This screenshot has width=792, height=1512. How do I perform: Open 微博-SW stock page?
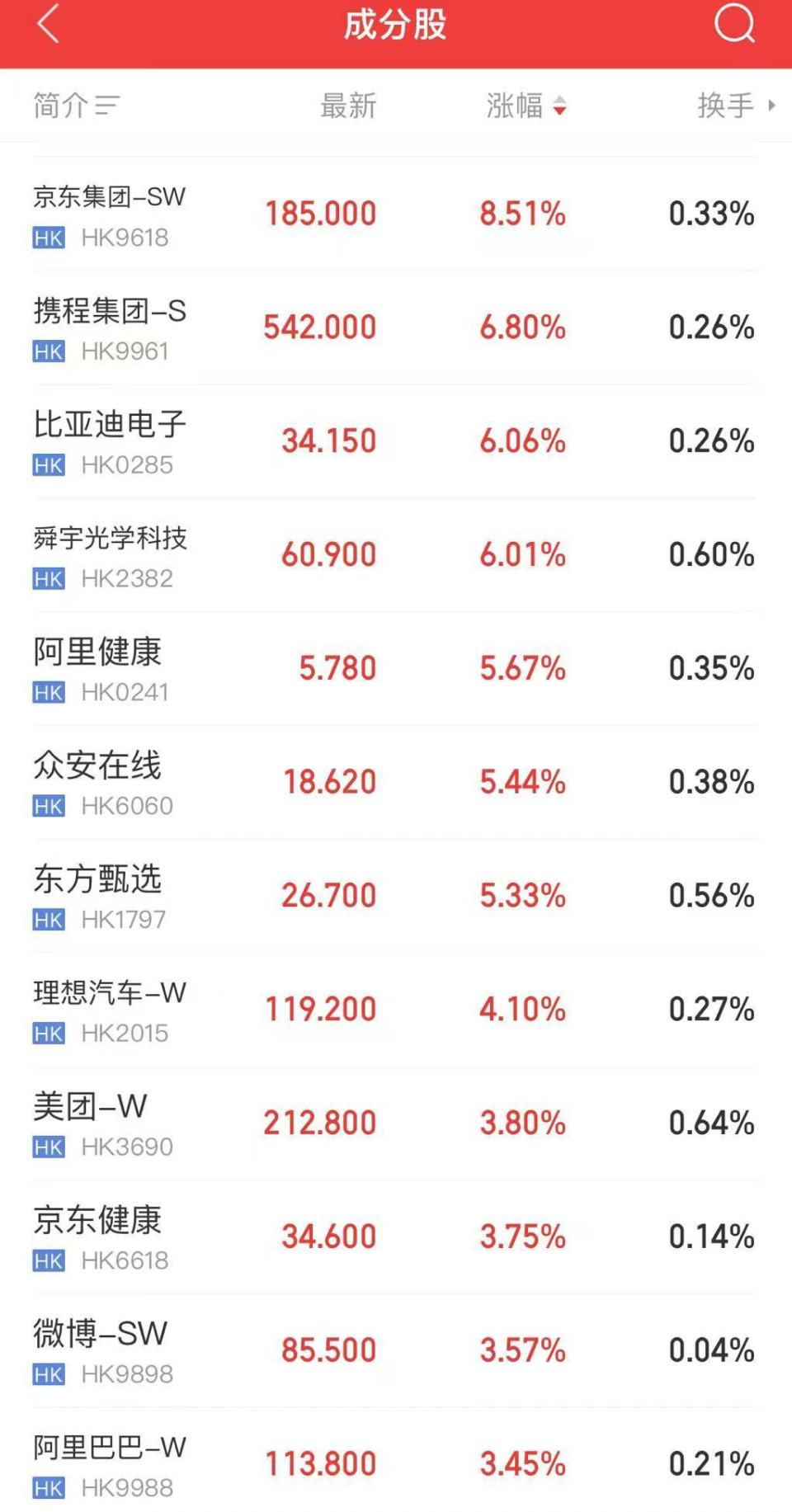coord(394,1352)
